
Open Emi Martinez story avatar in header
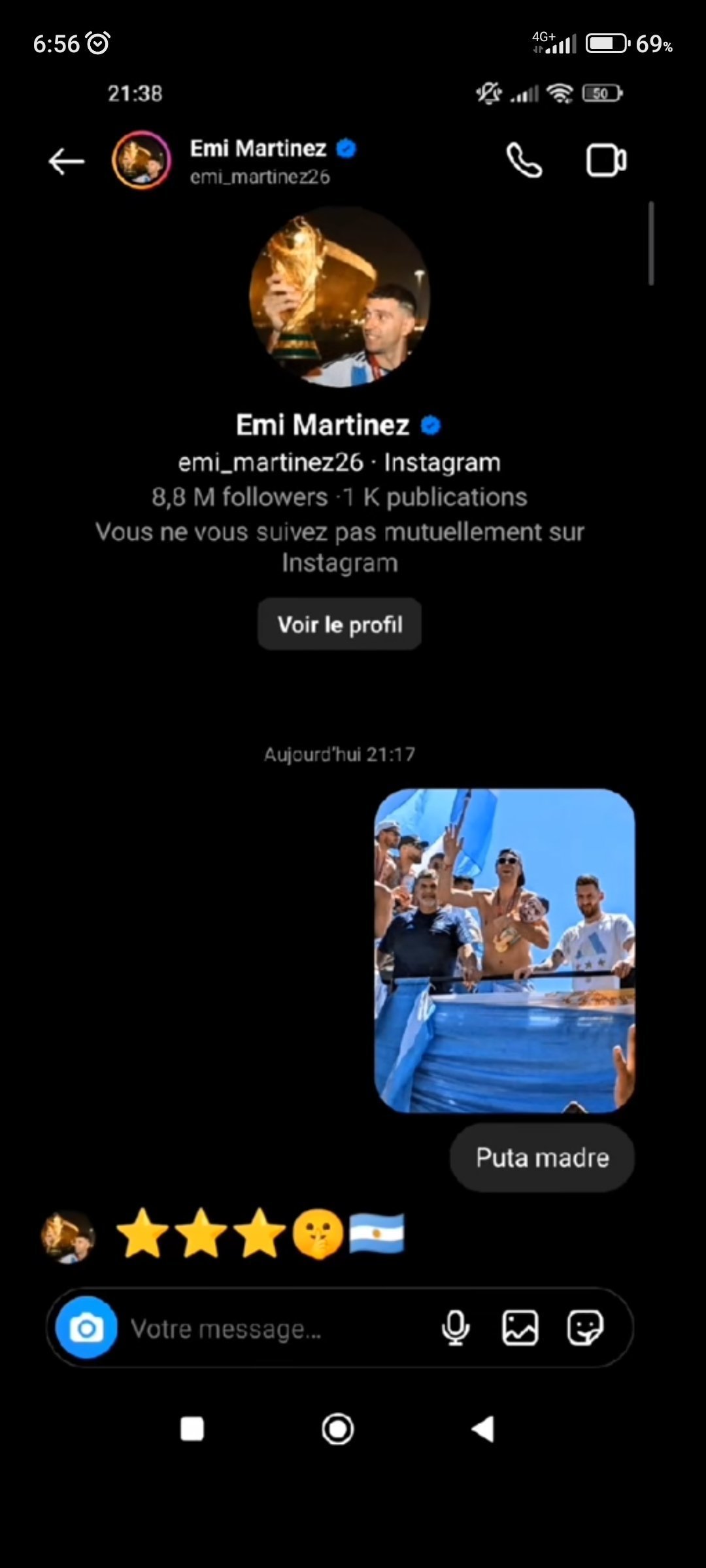coord(141,161)
